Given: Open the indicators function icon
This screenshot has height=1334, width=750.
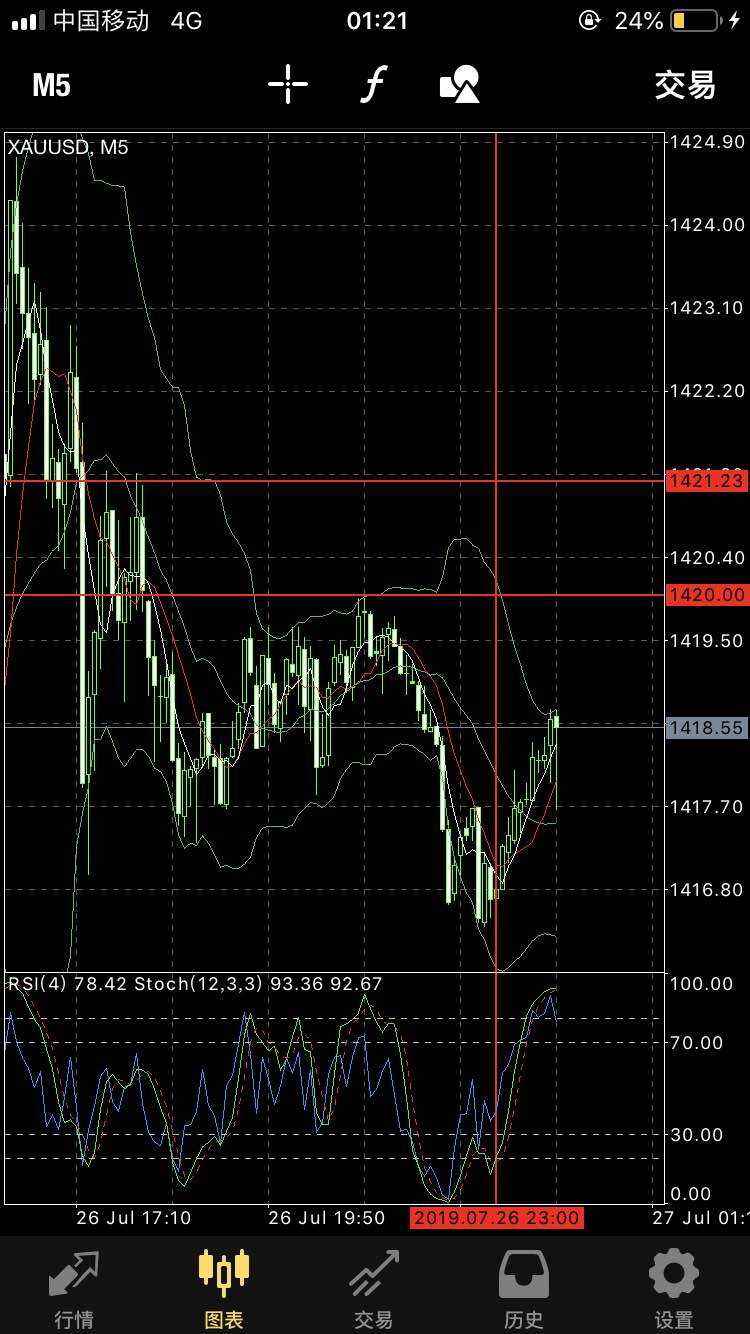Looking at the screenshot, I should click(x=372, y=84).
